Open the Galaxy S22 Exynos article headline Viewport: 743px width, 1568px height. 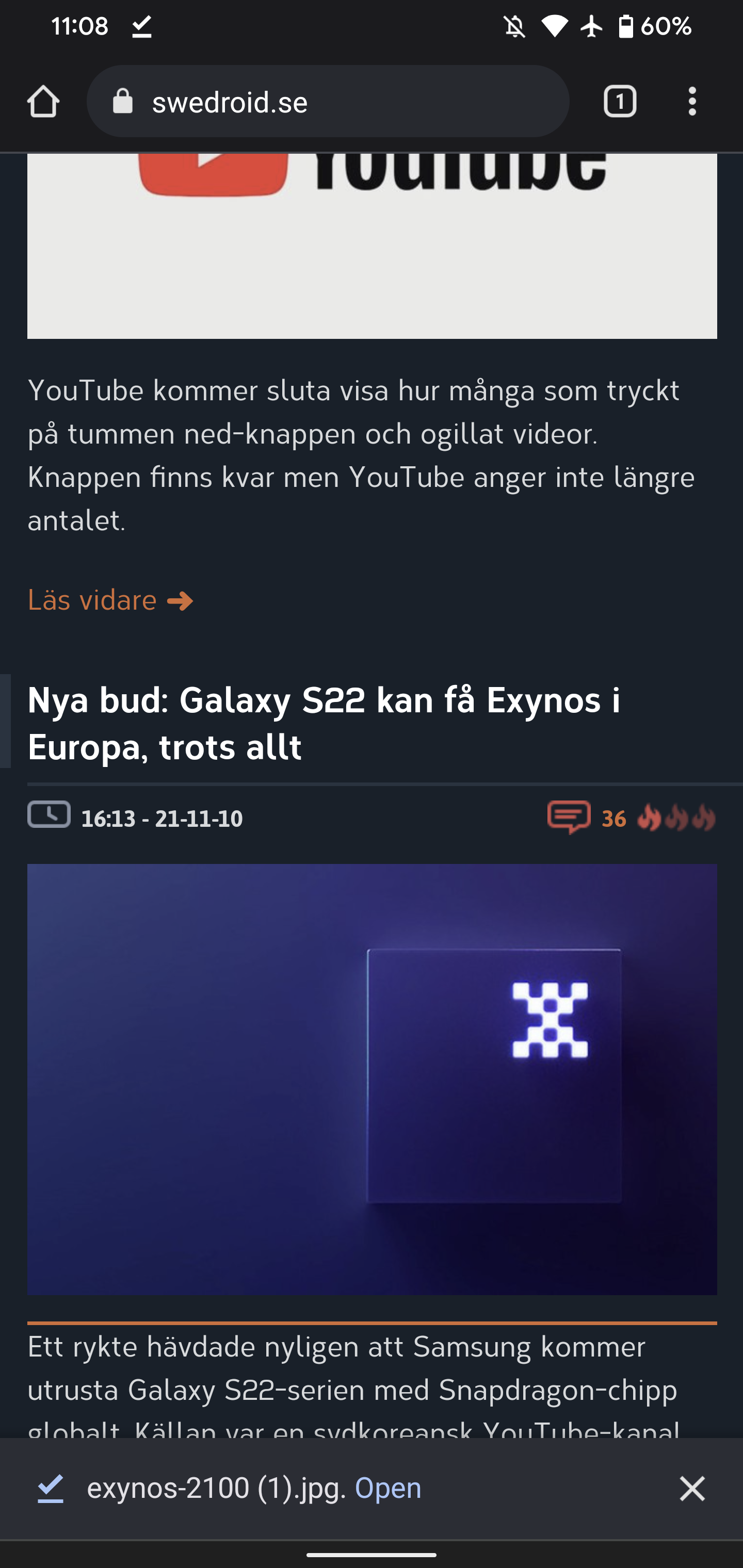pos(324,723)
